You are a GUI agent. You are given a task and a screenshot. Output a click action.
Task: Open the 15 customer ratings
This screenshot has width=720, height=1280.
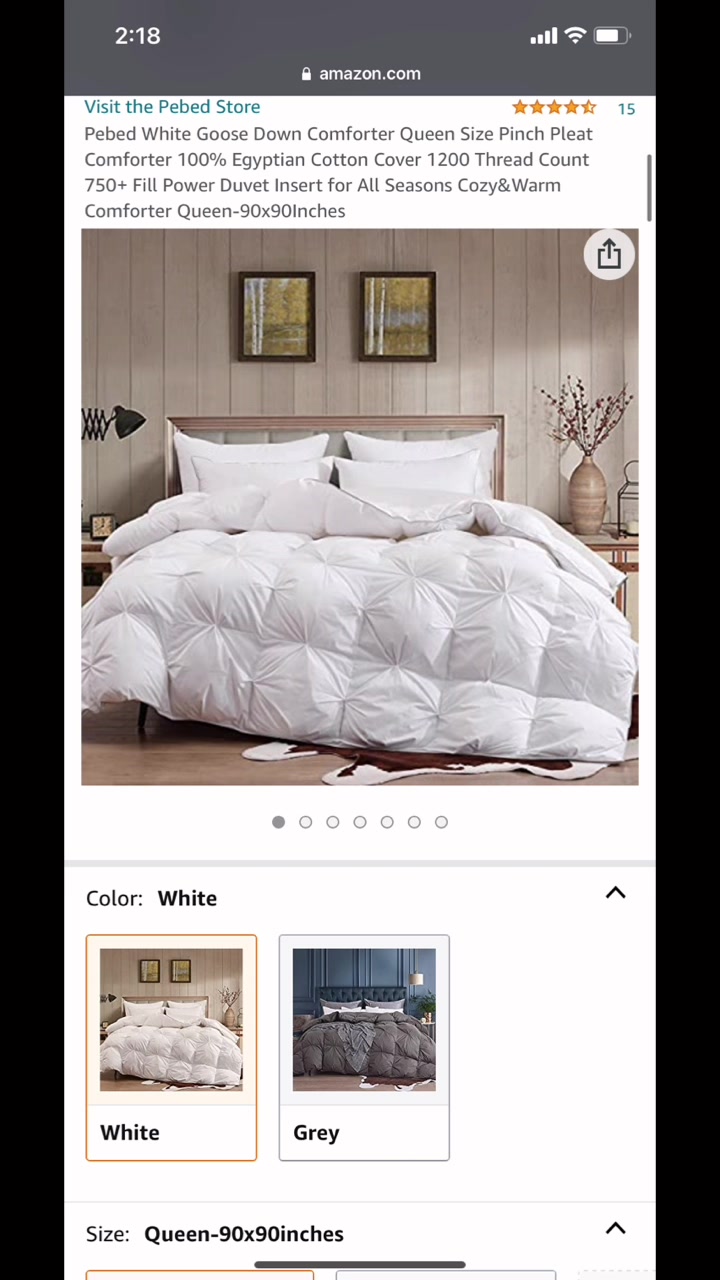click(625, 108)
